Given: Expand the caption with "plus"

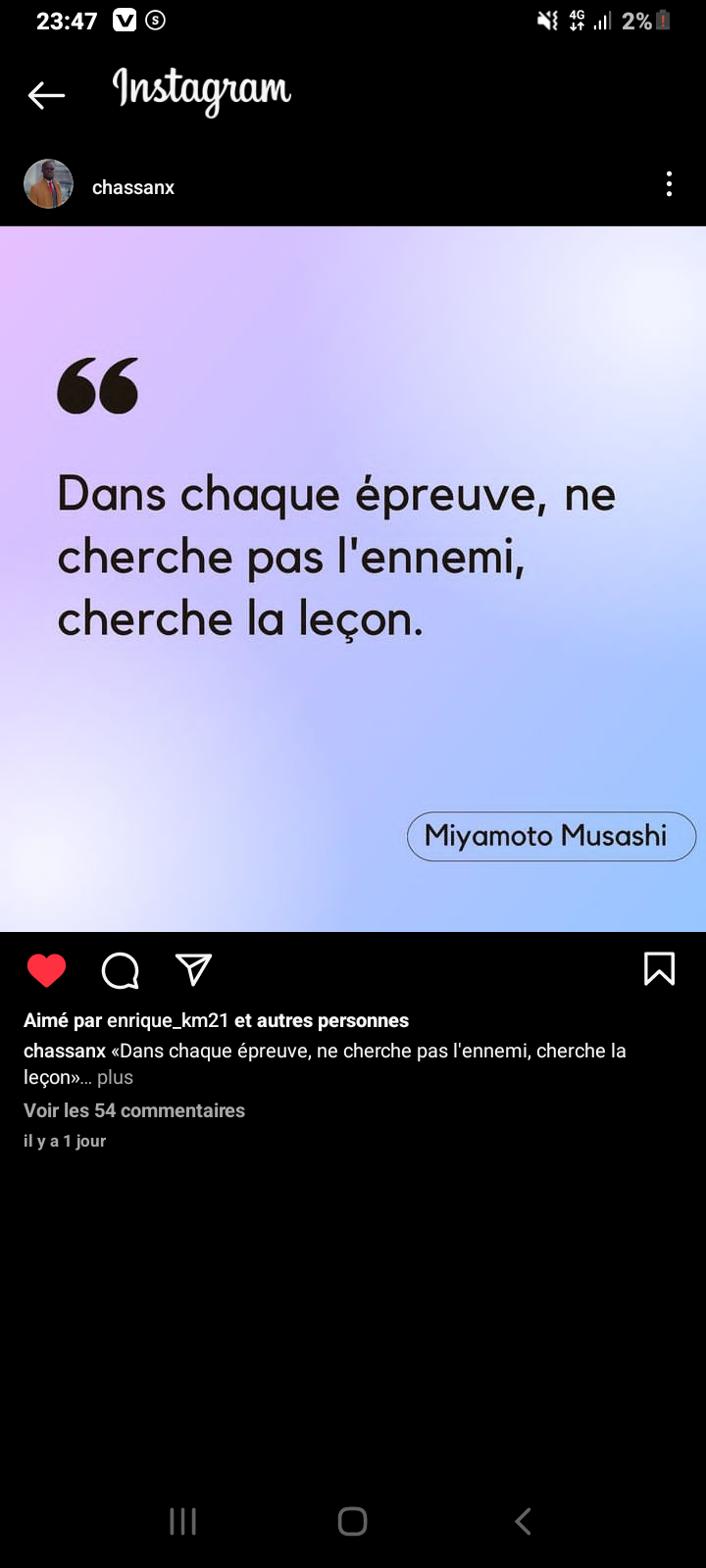Looking at the screenshot, I should click(x=115, y=1077).
